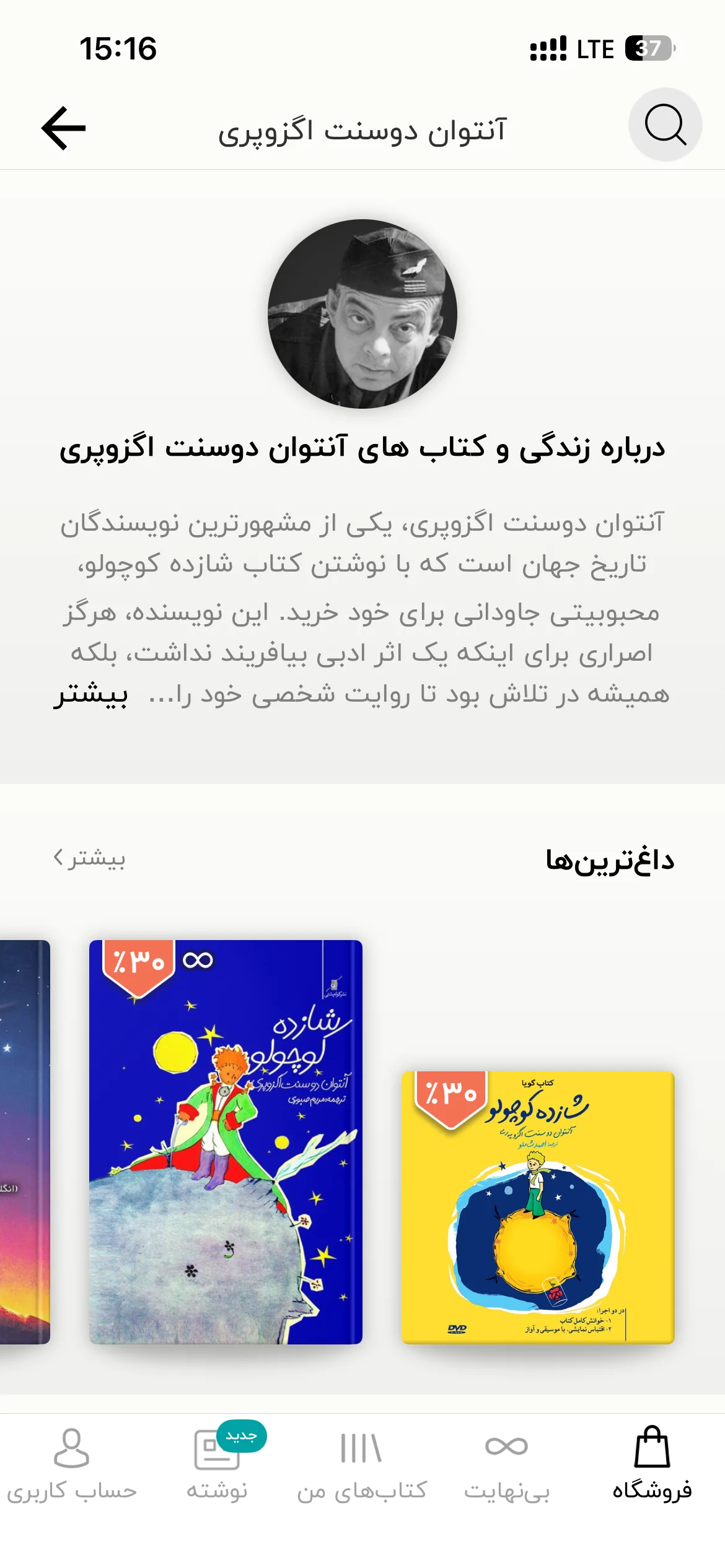Go back using the arrow icon
The height and width of the screenshot is (1568, 725).
(63, 128)
